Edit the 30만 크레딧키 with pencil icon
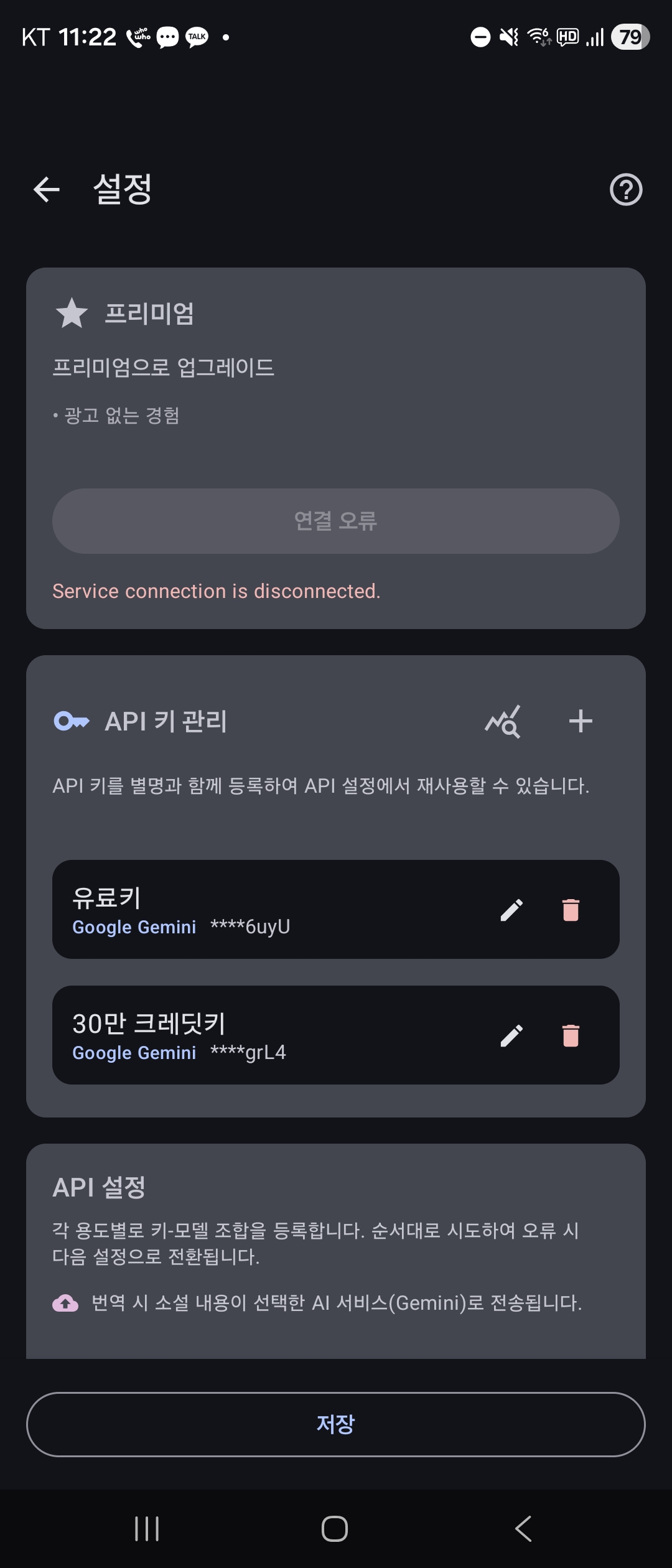The image size is (672, 1568). [512, 1036]
